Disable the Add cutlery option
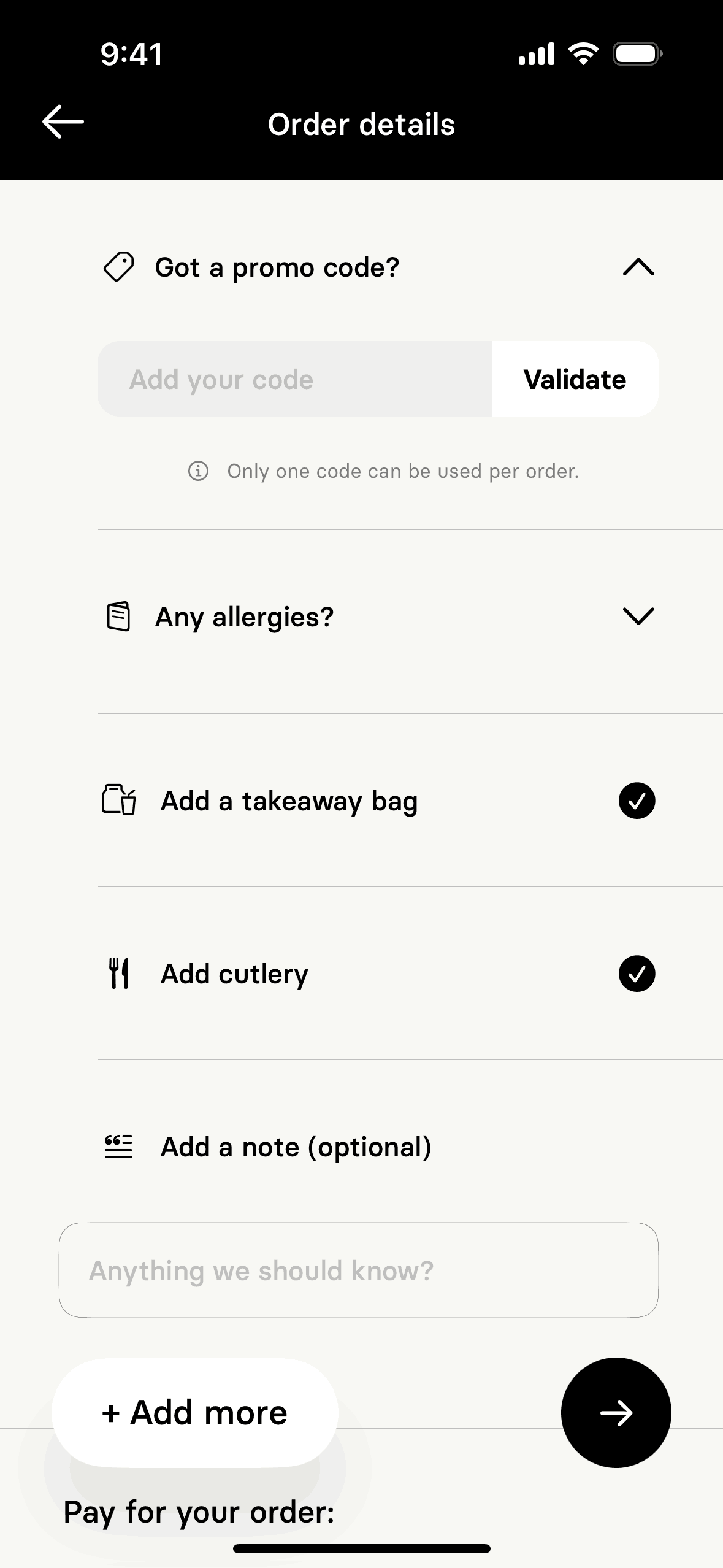Image resolution: width=723 pixels, height=1568 pixels. pyautogui.click(x=637, y=974)
